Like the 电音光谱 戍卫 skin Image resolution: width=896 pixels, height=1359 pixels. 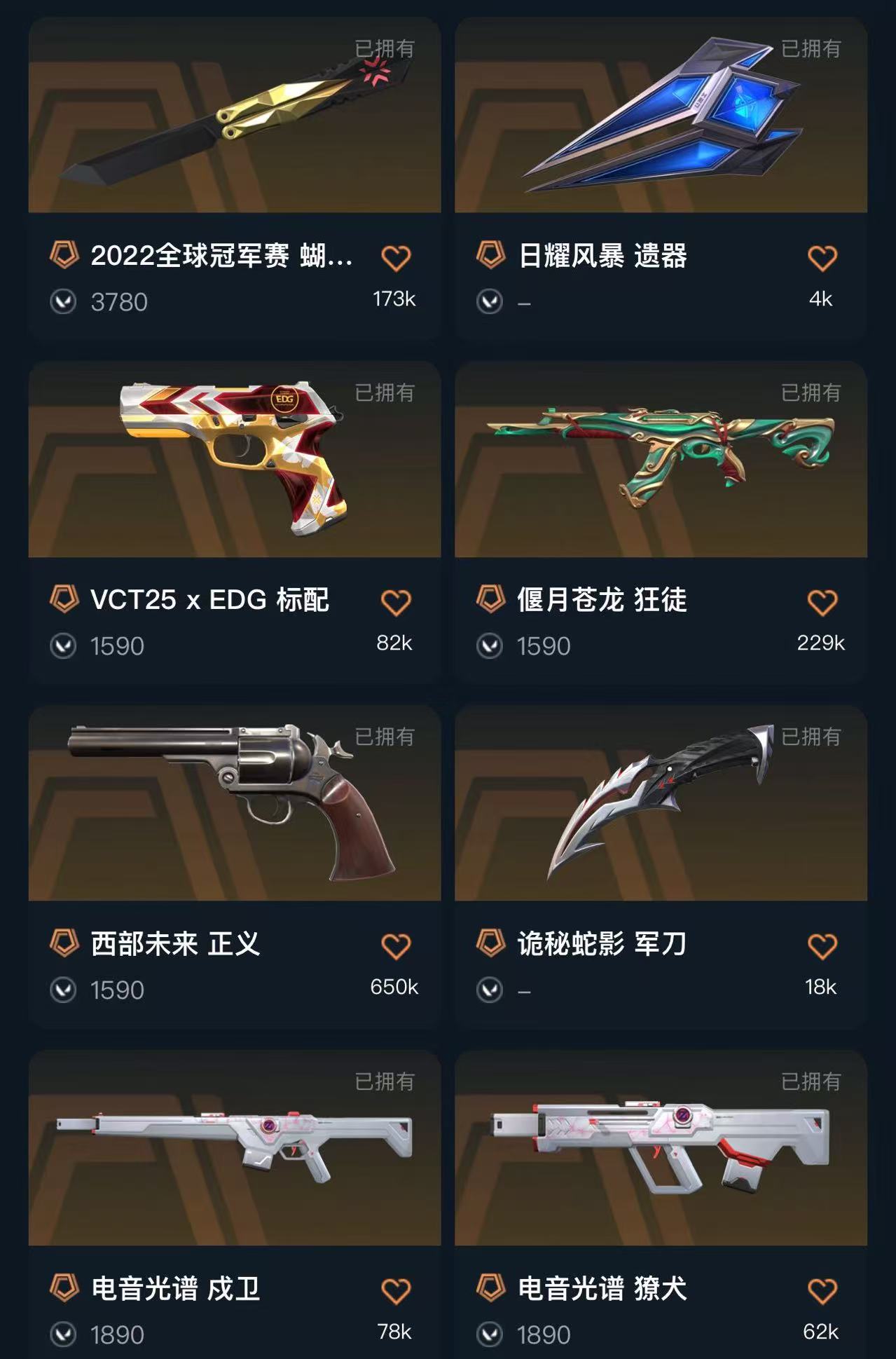[395, 1290]
